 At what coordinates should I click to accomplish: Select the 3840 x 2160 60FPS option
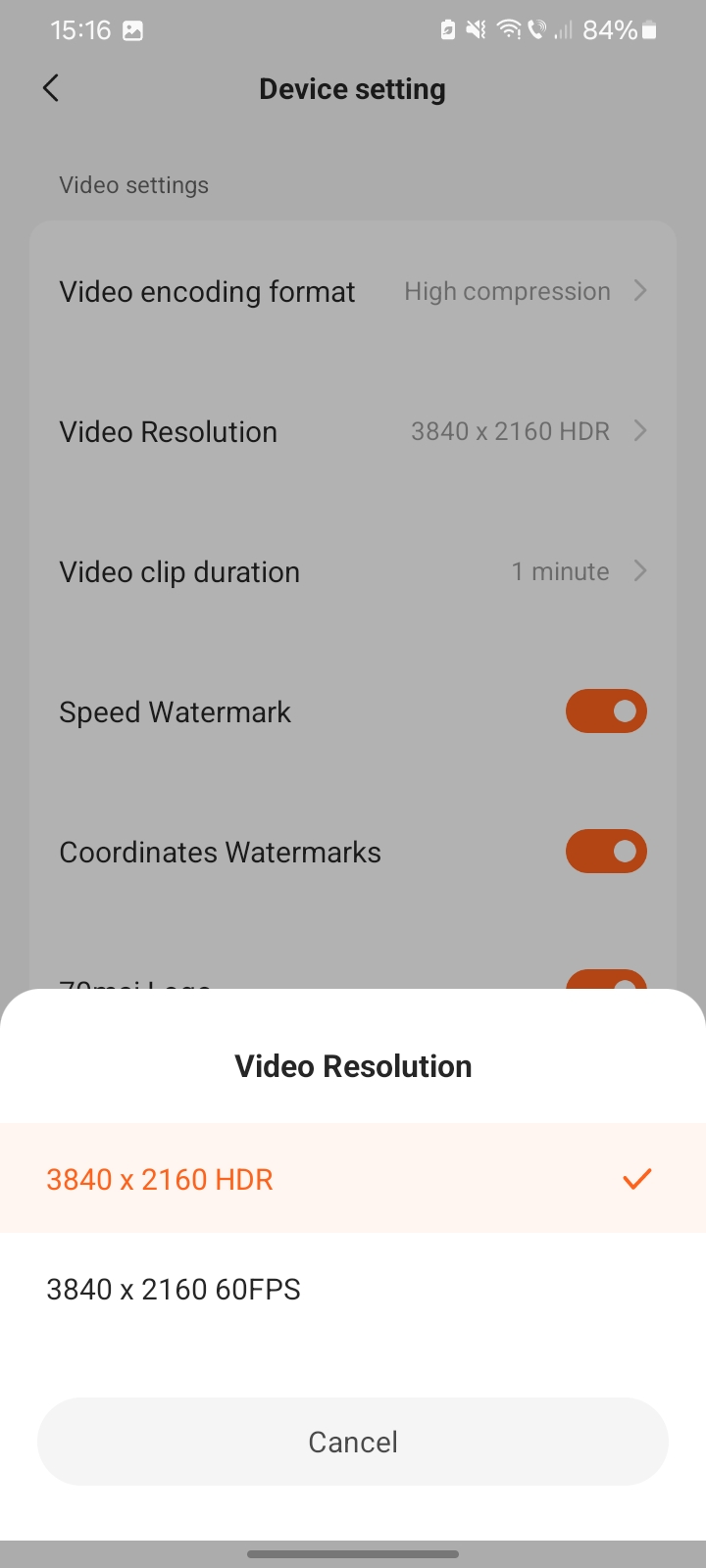click(353, 1289)
